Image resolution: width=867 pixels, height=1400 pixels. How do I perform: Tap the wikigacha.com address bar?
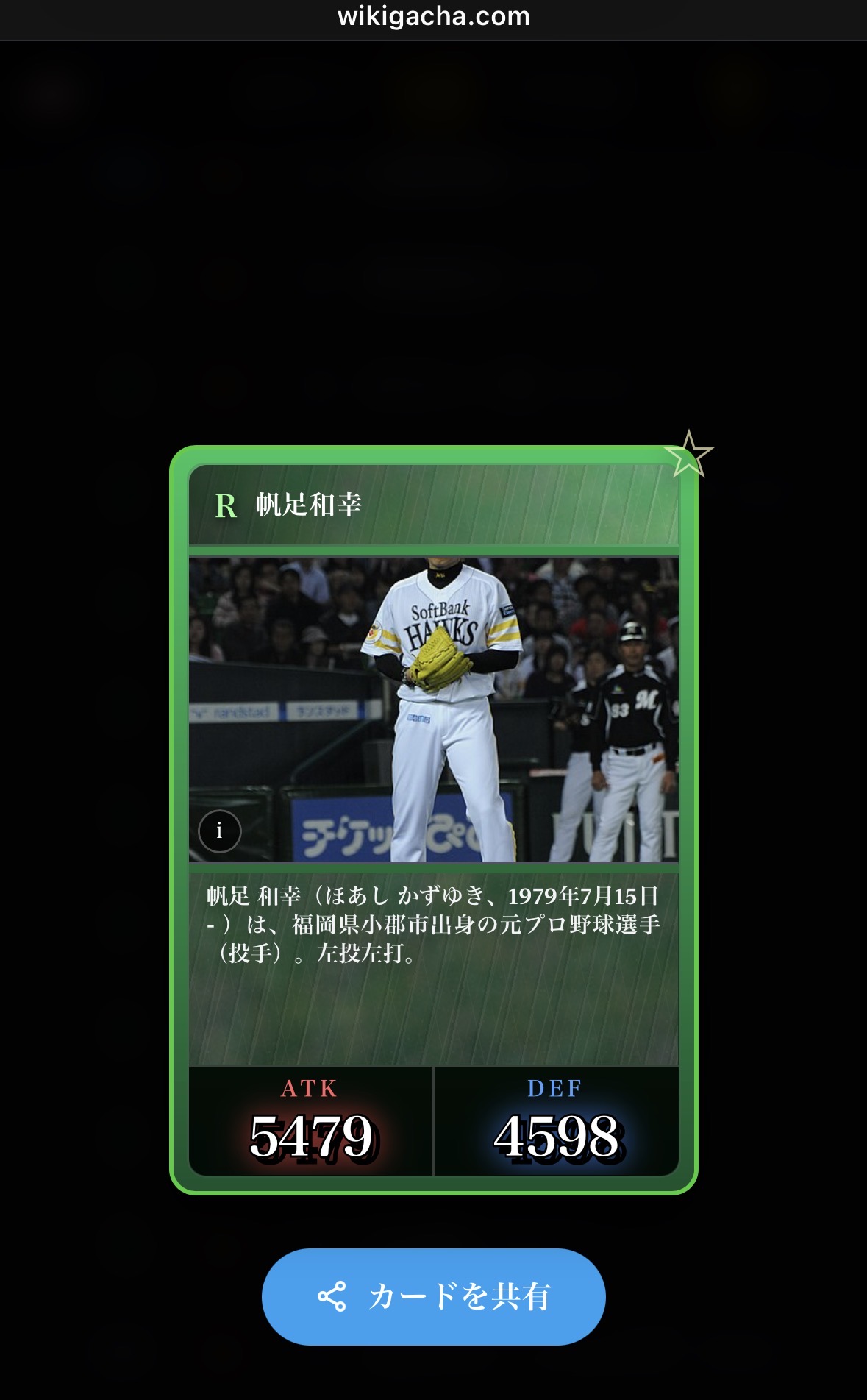tap(433, 16)
